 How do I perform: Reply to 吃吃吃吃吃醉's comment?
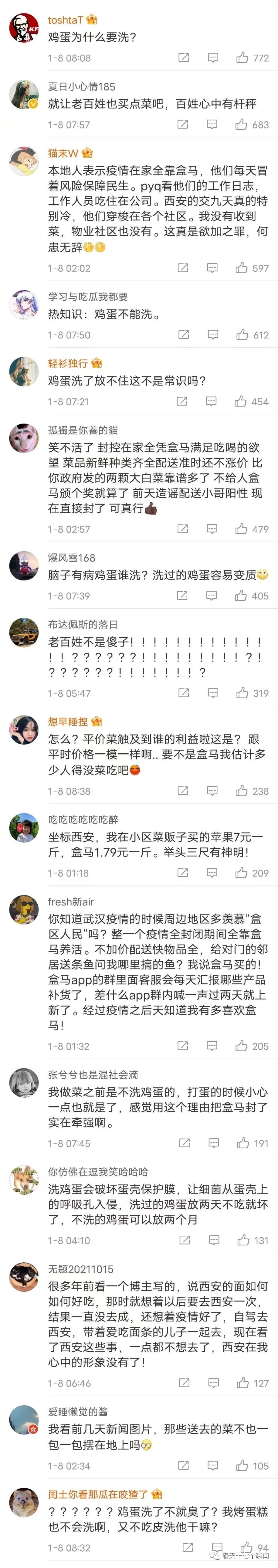(x=212, y=873)
